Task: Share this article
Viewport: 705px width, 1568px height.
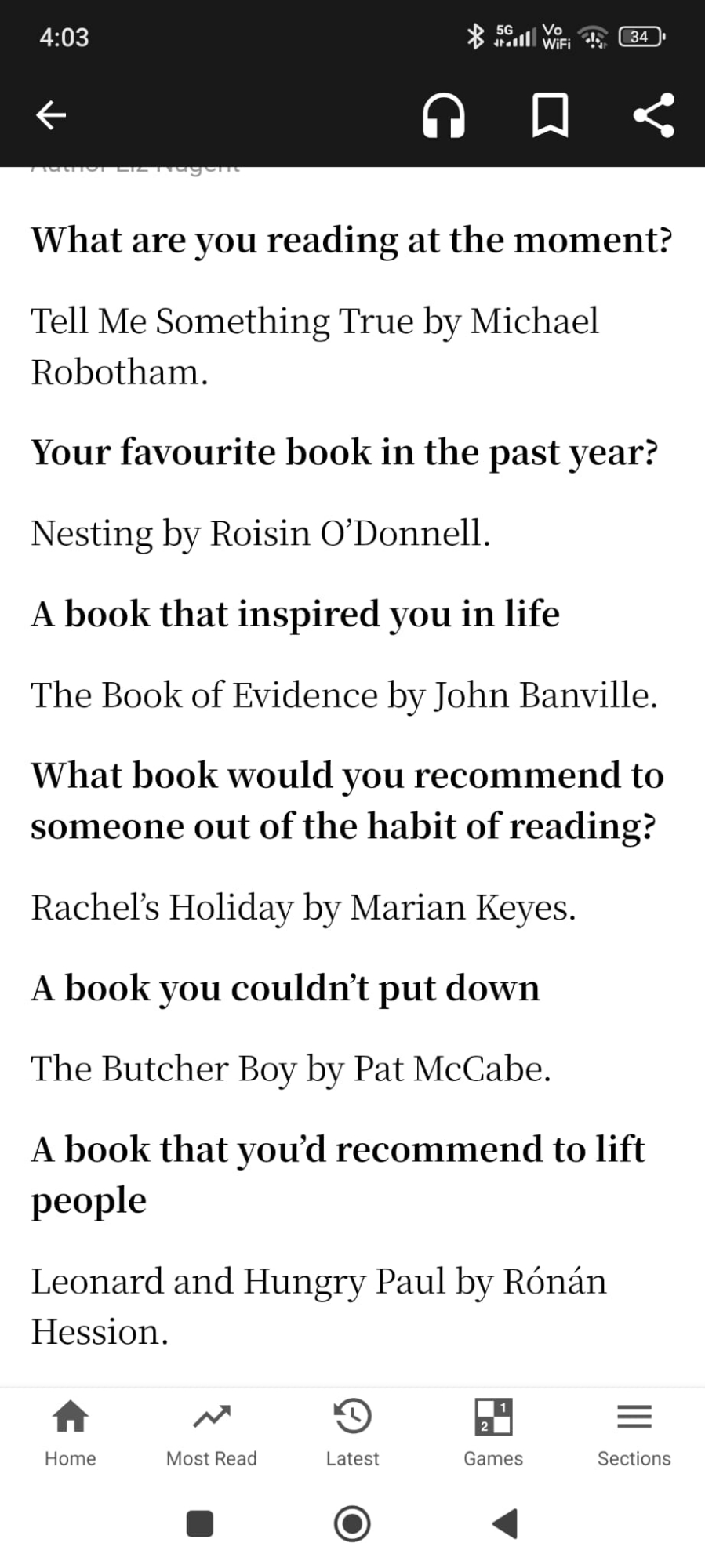Action: [653, 115]
